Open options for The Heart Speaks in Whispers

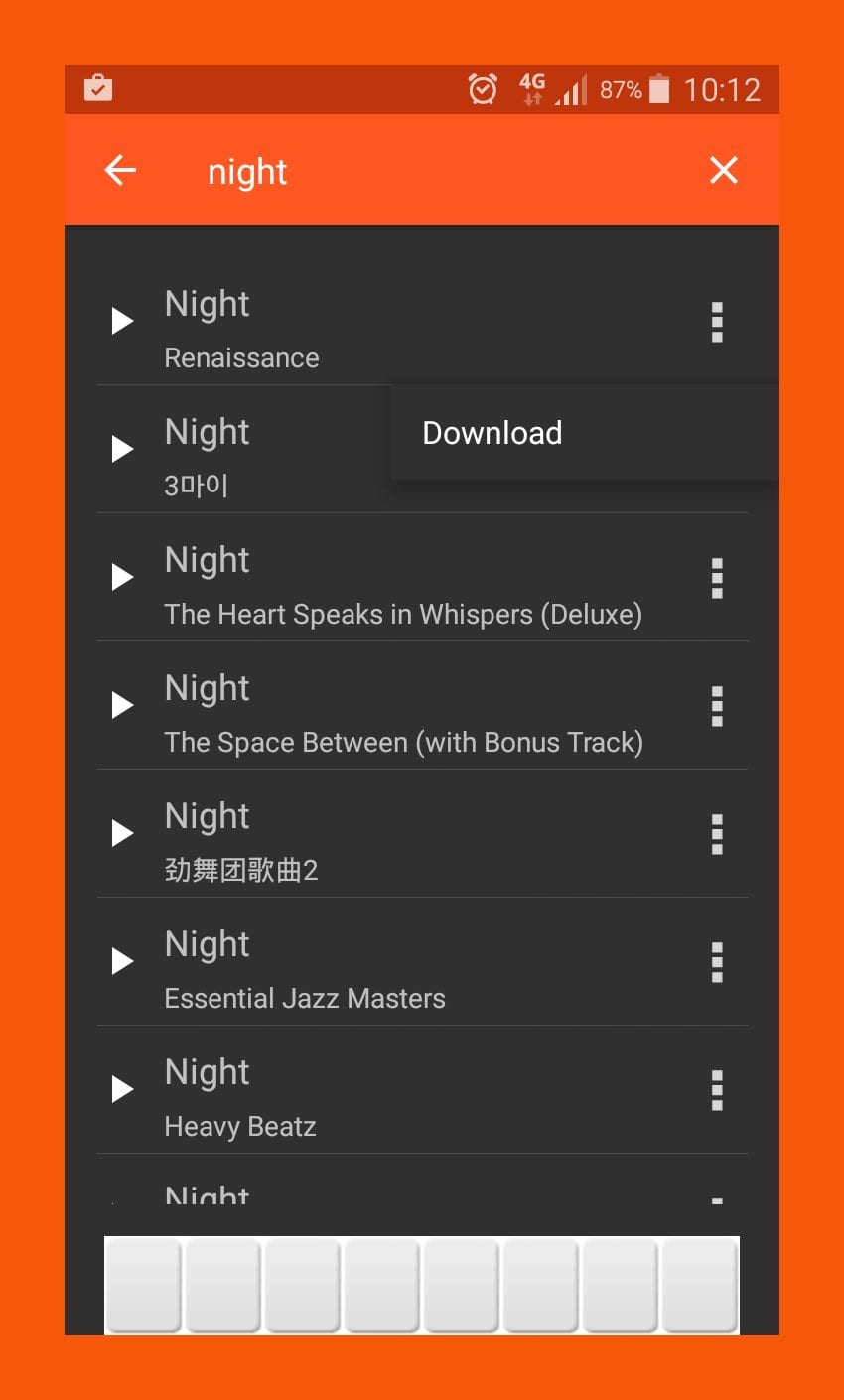(x=717, y=579)
